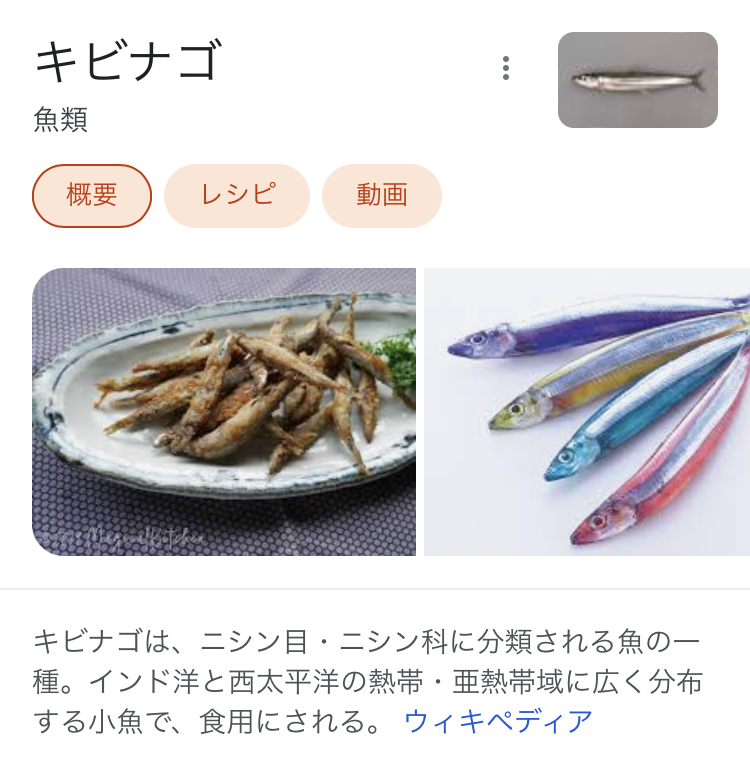Follow the ウィキペディア link

coord(498,721)
